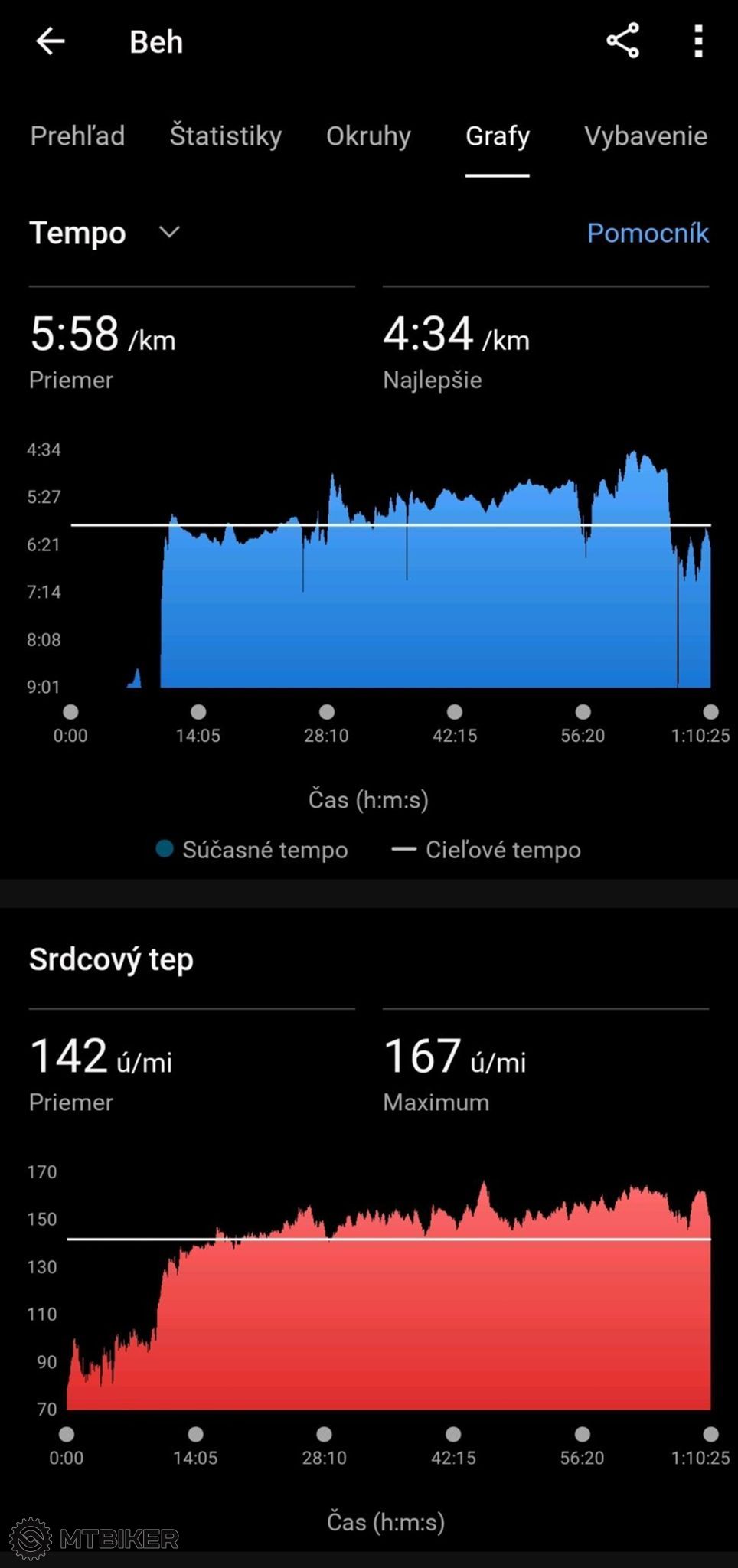Select the Grafy tab
Image resolution: width=738 pixels, height=1568 pixels.
(x=498, y=136)
